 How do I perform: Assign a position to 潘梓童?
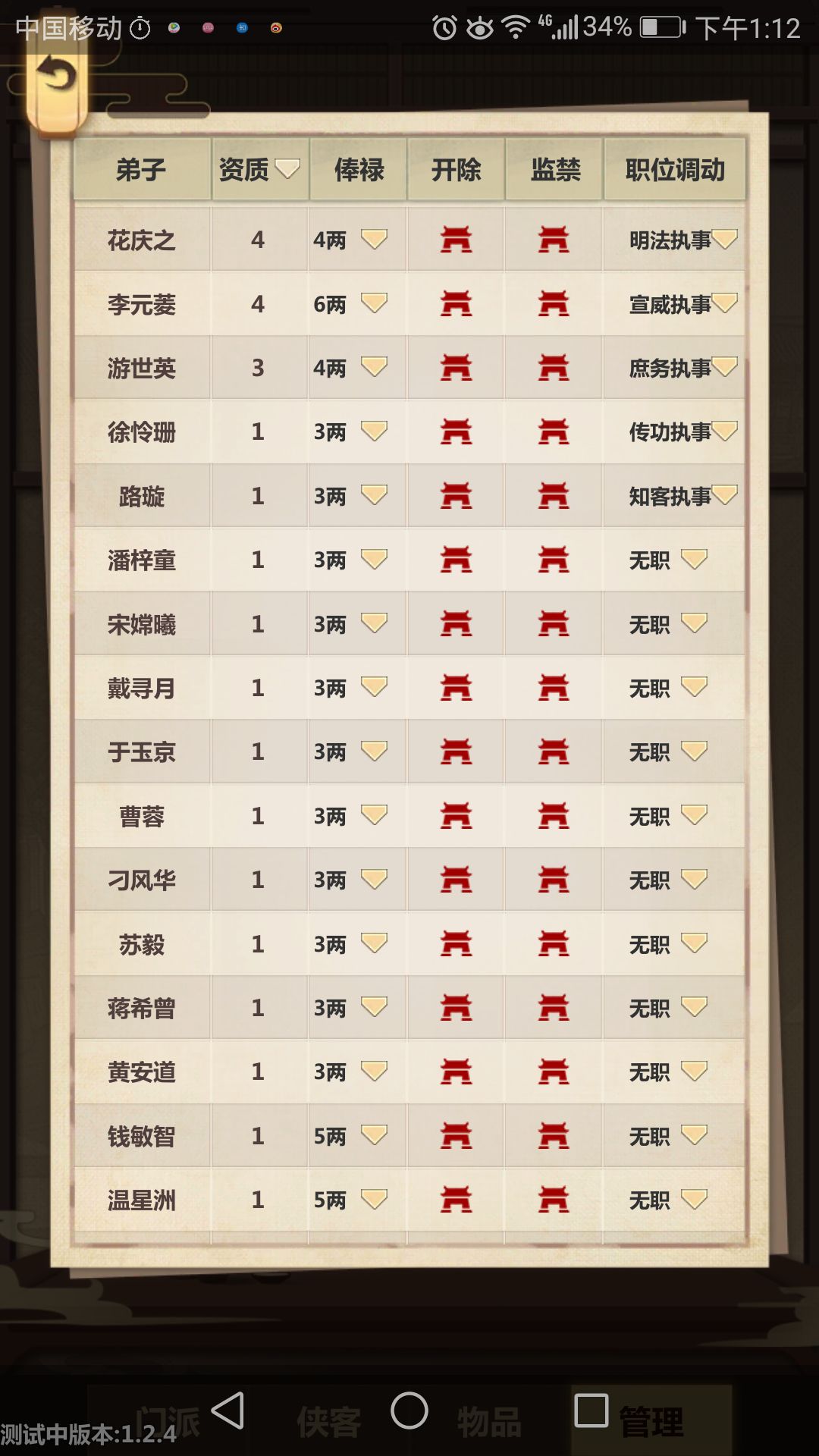[694, 560]
